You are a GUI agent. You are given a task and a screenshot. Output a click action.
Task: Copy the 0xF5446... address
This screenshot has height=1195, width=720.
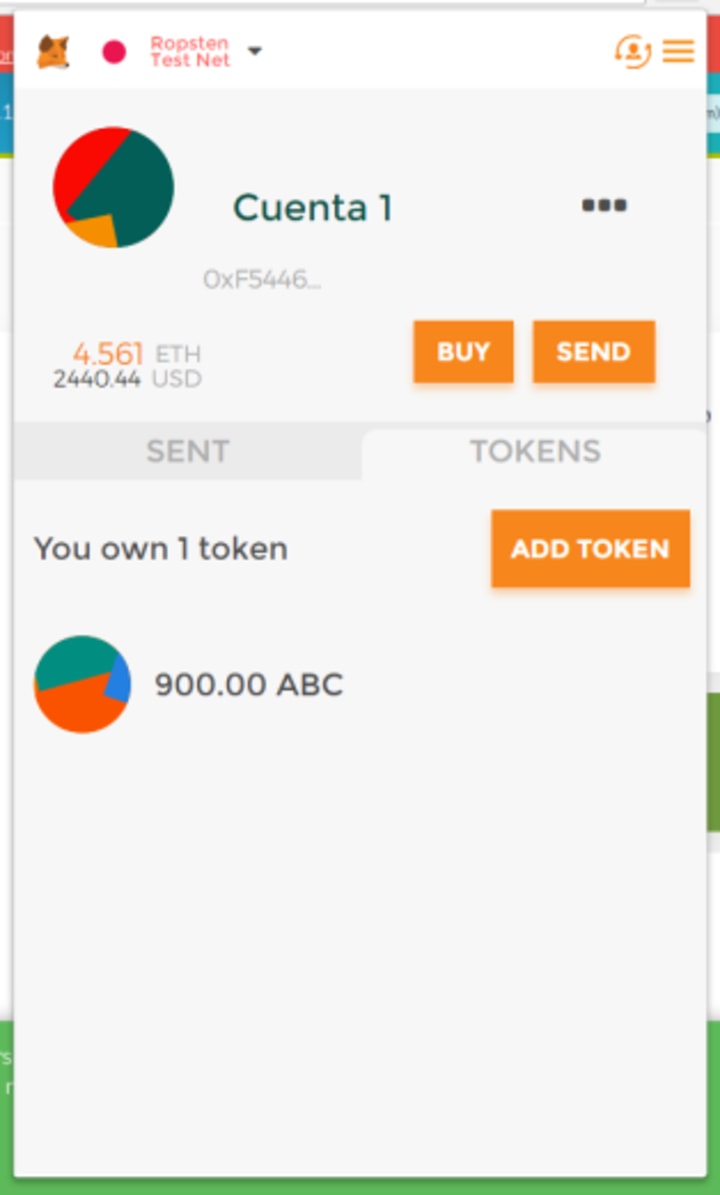pyautogui.click(x=262, y=279)
